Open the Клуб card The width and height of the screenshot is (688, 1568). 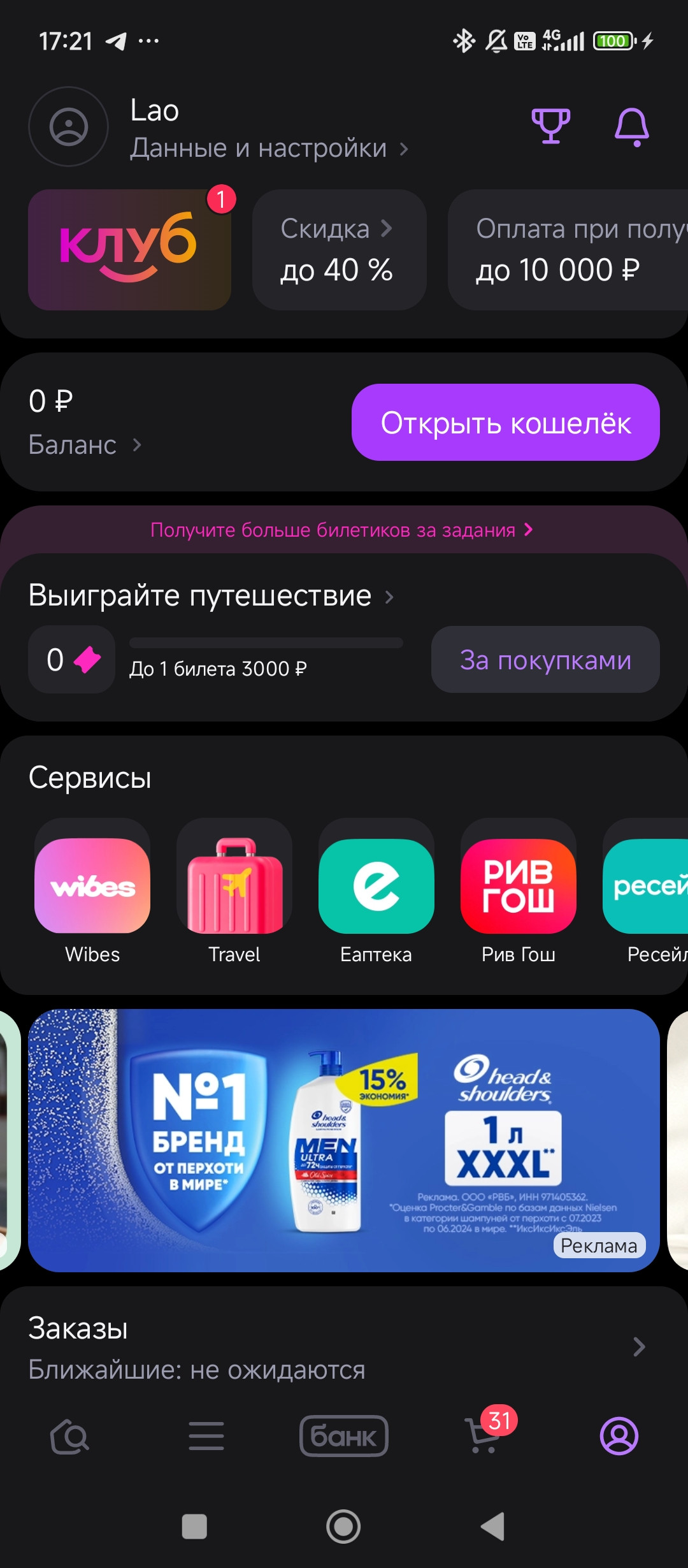(129, 250)
